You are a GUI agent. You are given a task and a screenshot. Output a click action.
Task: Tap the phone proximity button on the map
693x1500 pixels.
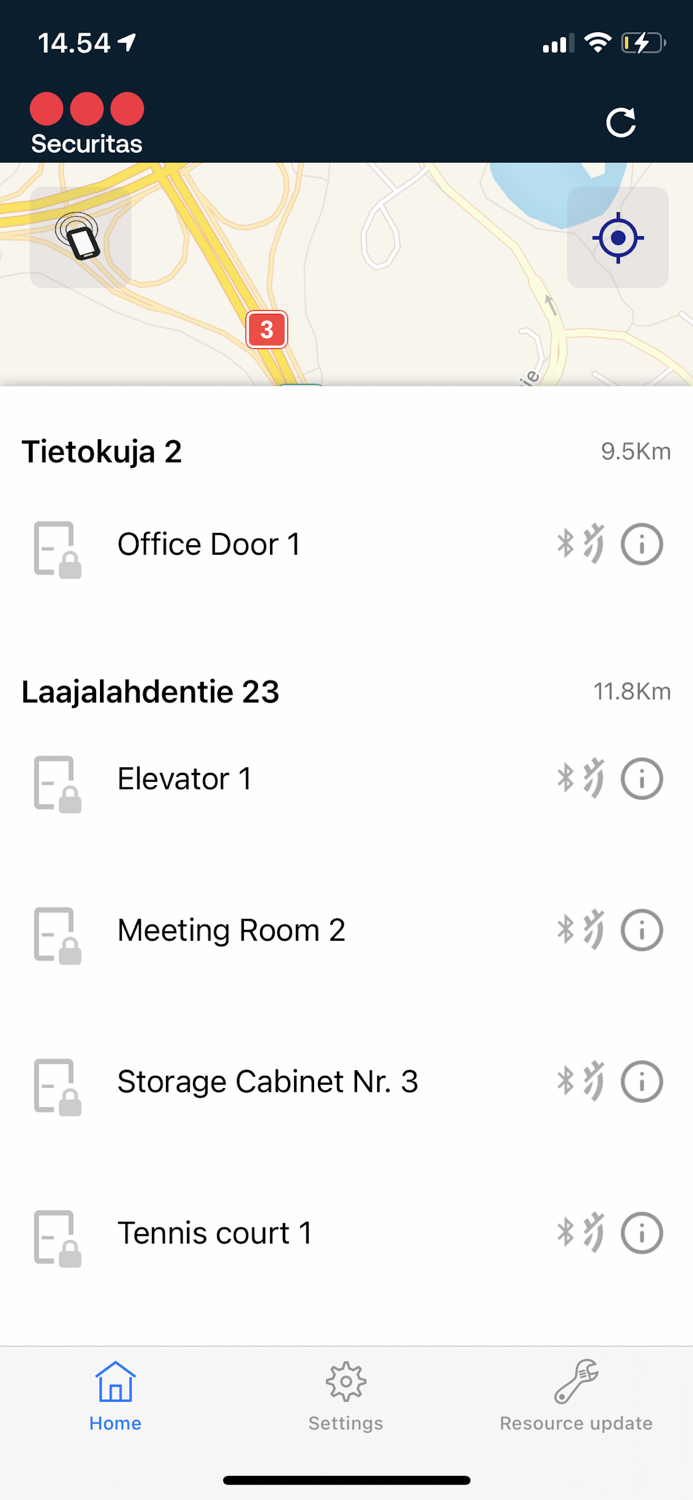pos(80,238)
